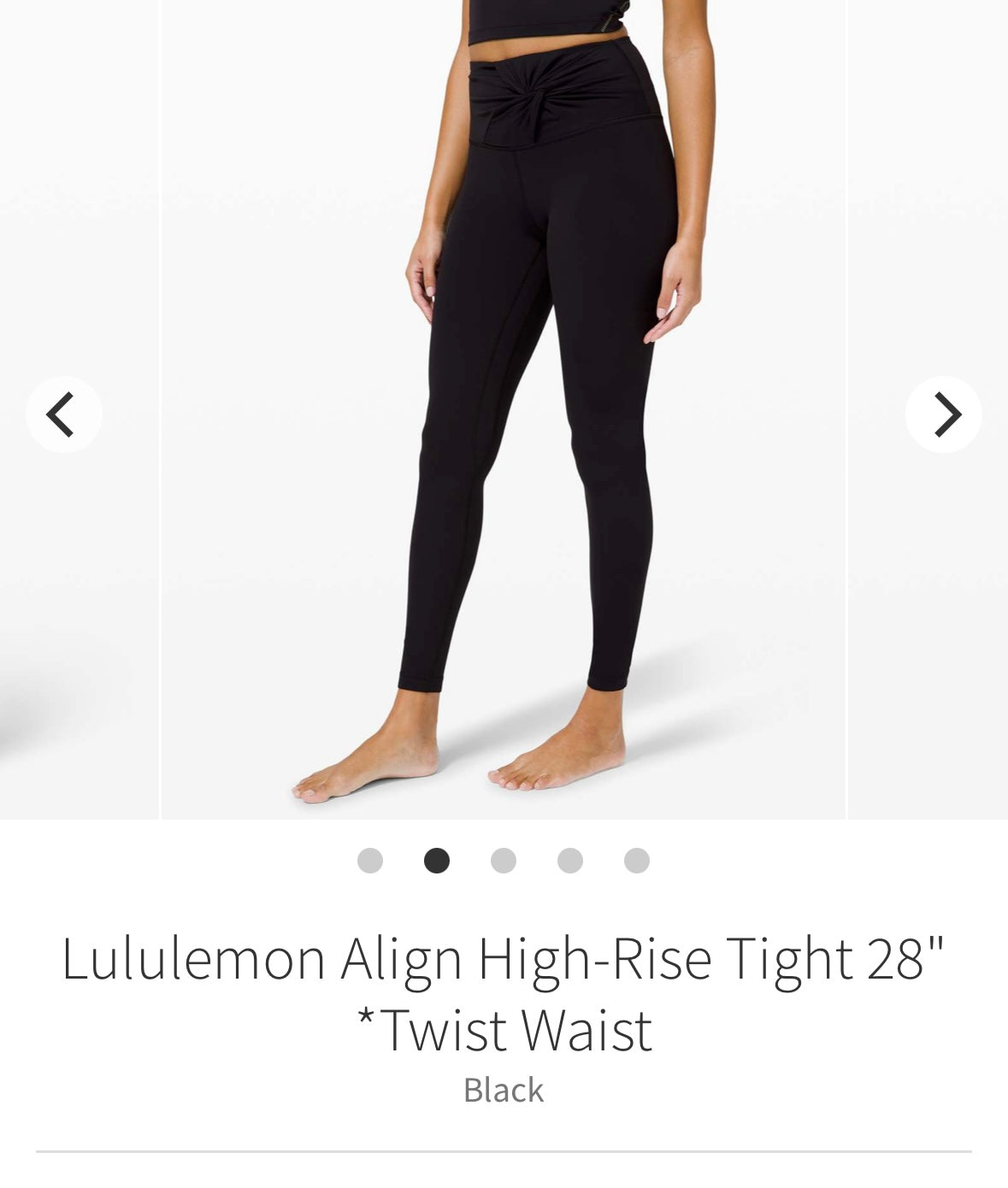Select the color name Black

pyautogui.click(x=504, y=1087)
